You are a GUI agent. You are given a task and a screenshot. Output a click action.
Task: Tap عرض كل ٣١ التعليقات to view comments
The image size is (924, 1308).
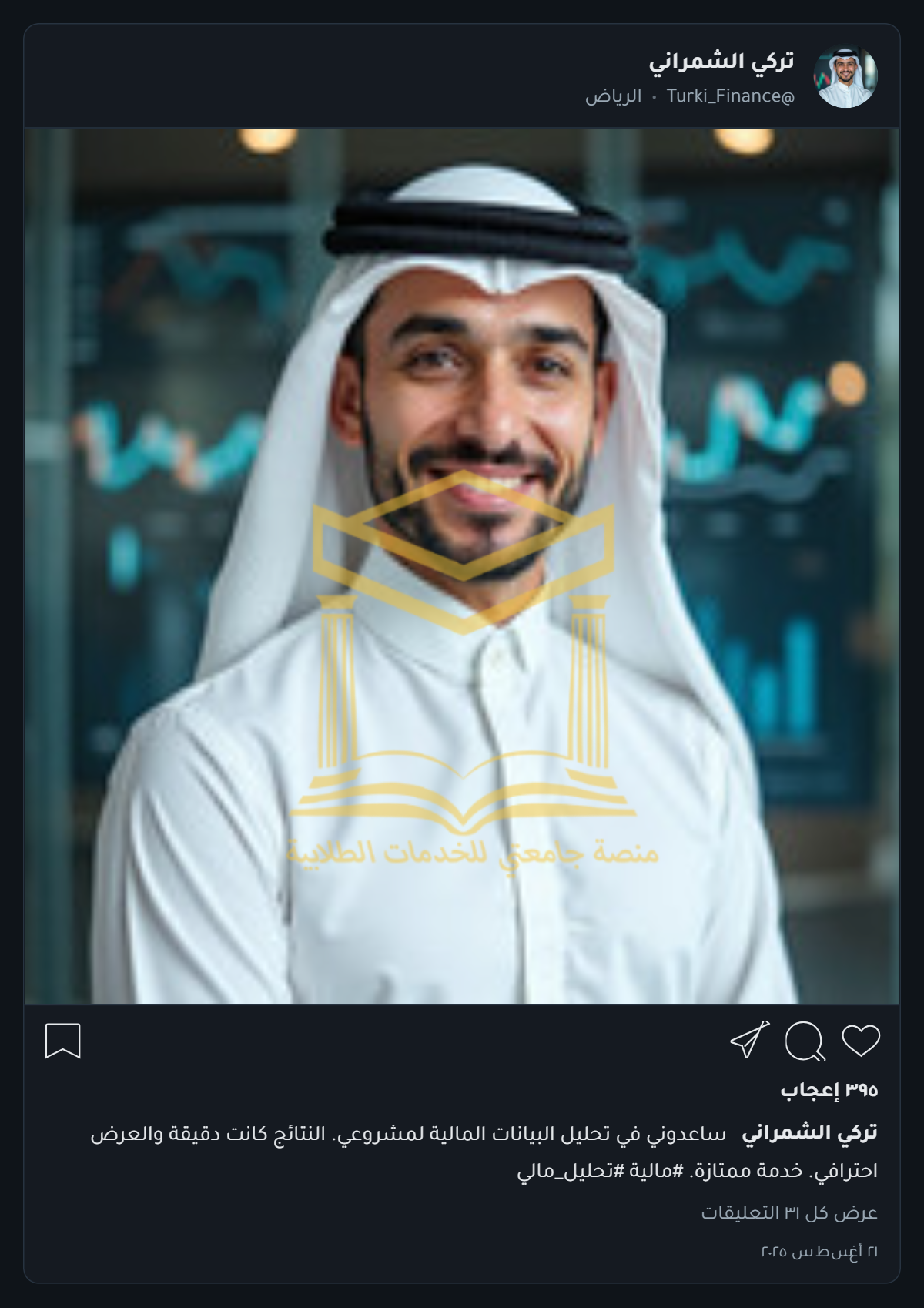789,1212
